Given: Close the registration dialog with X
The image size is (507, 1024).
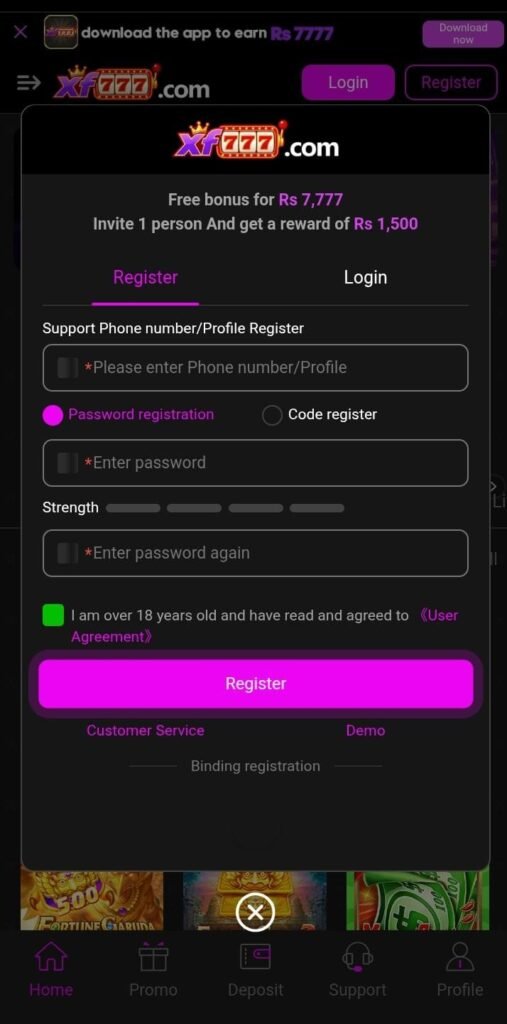Looking at the screenshot, I should [255, 912].
